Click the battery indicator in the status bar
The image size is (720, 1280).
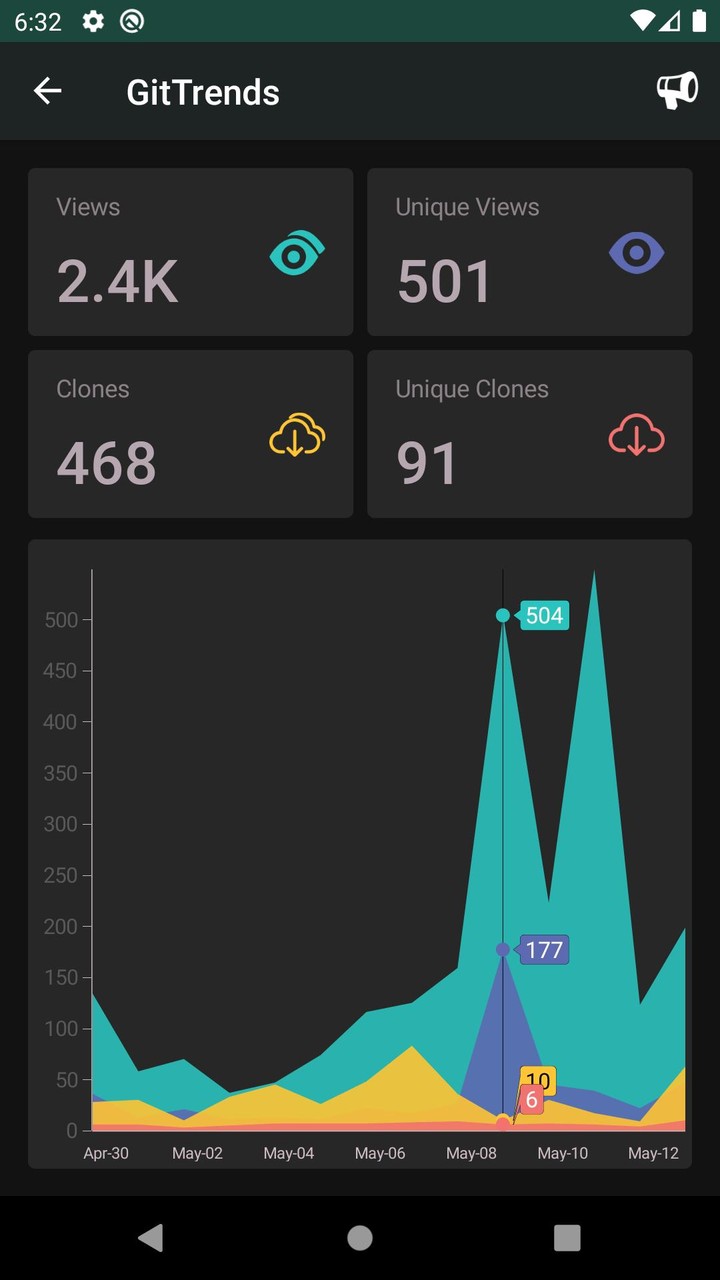[x=701, y=18]
